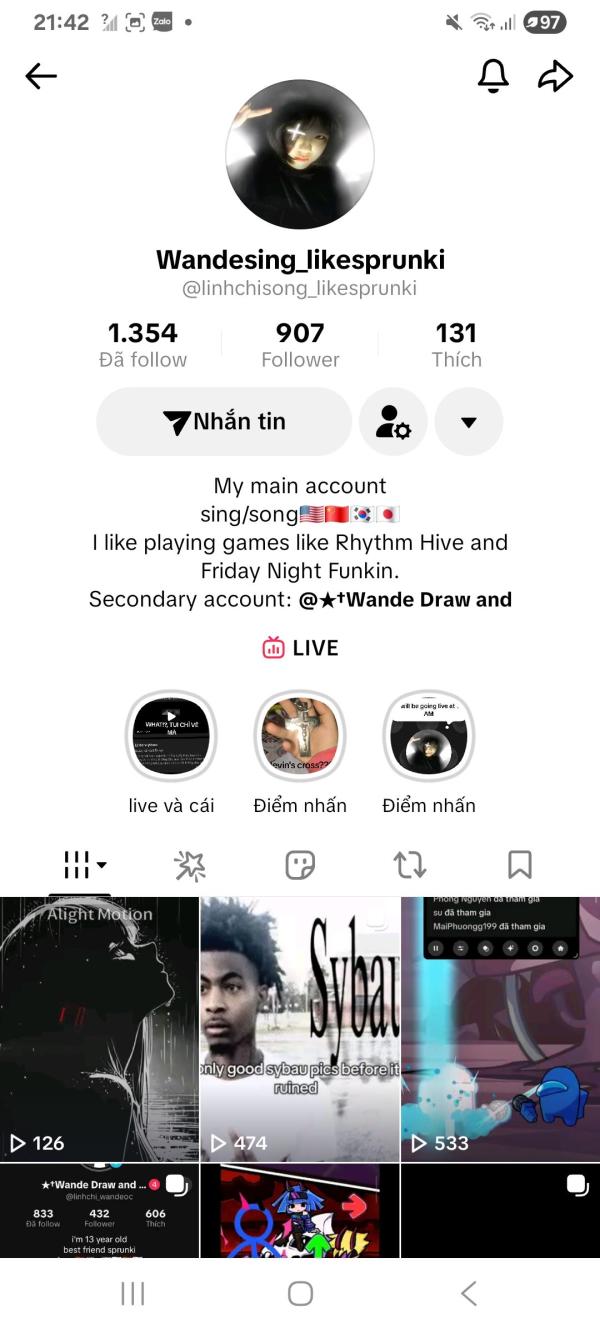Switch to the sticker face tab

(x=300, y=865)
